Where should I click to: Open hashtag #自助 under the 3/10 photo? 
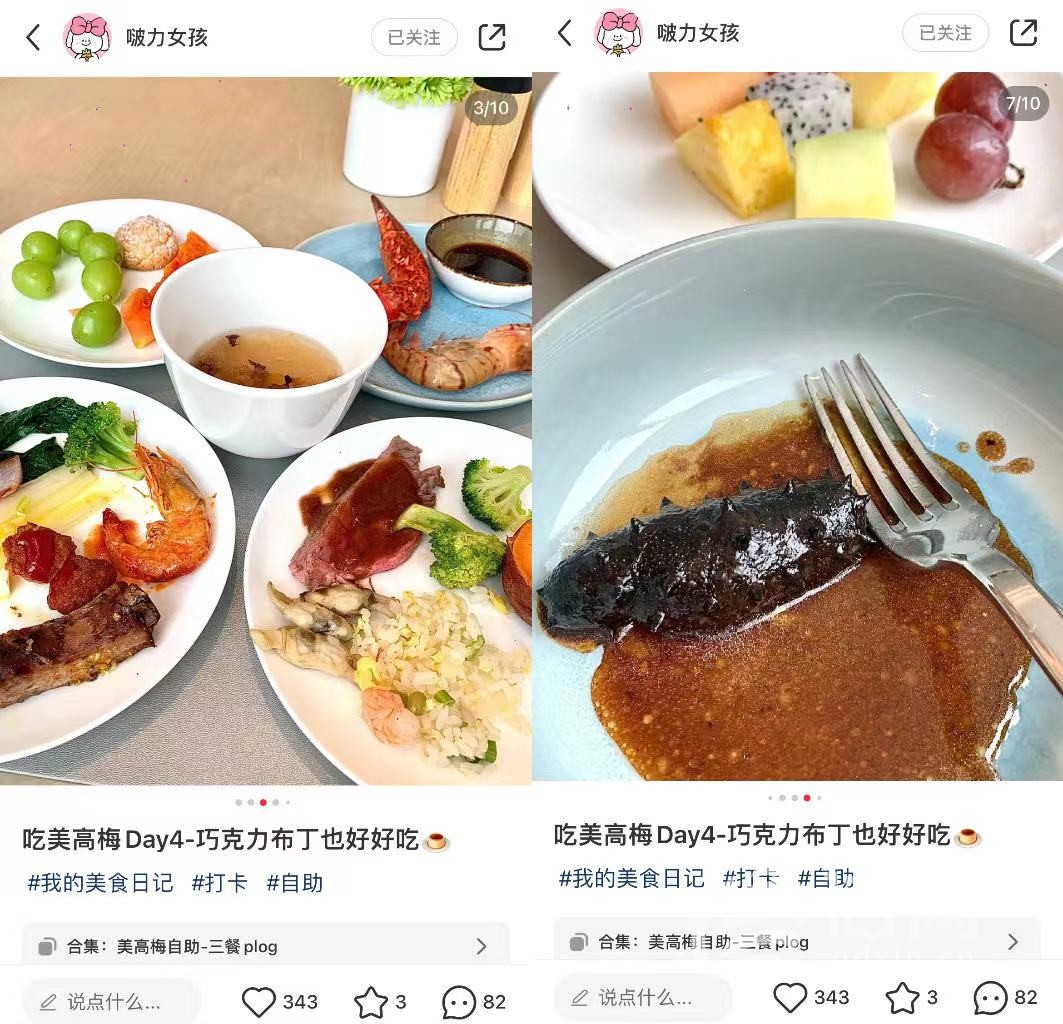(294, 883)
